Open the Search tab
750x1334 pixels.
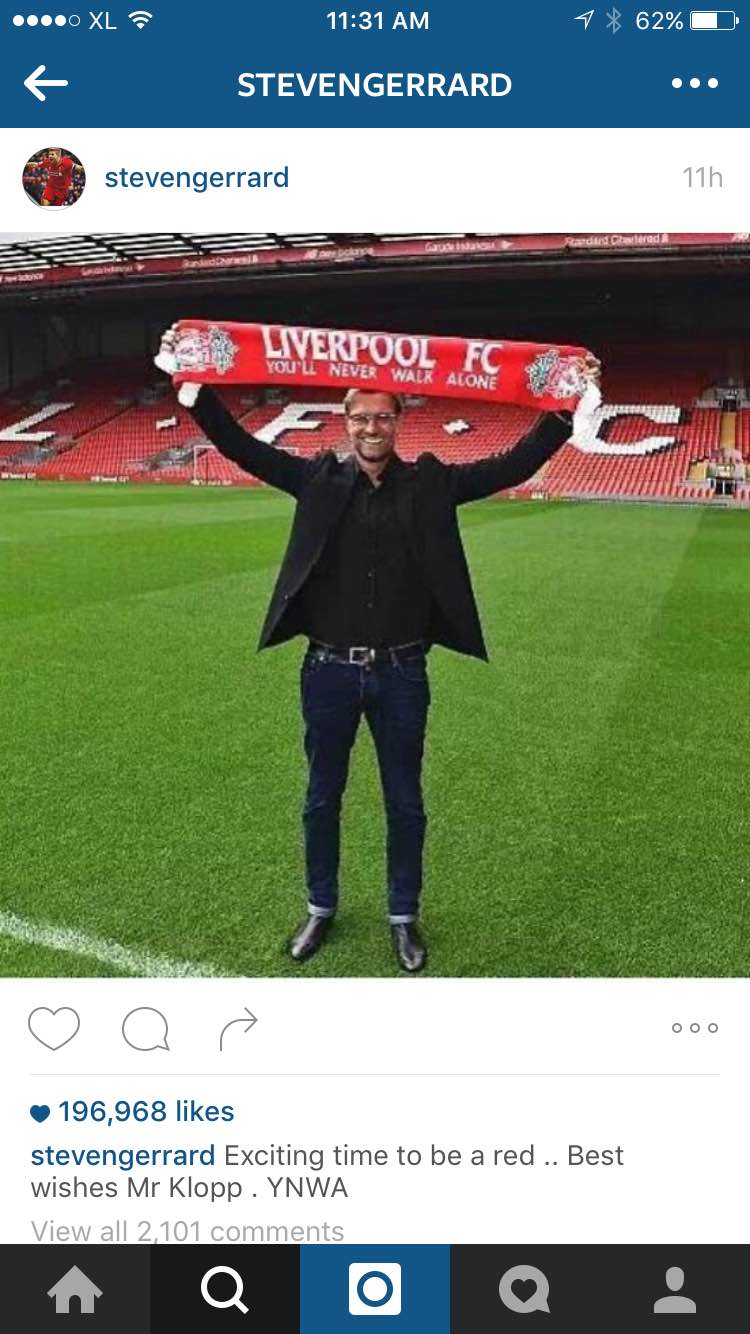point(225,1290)
